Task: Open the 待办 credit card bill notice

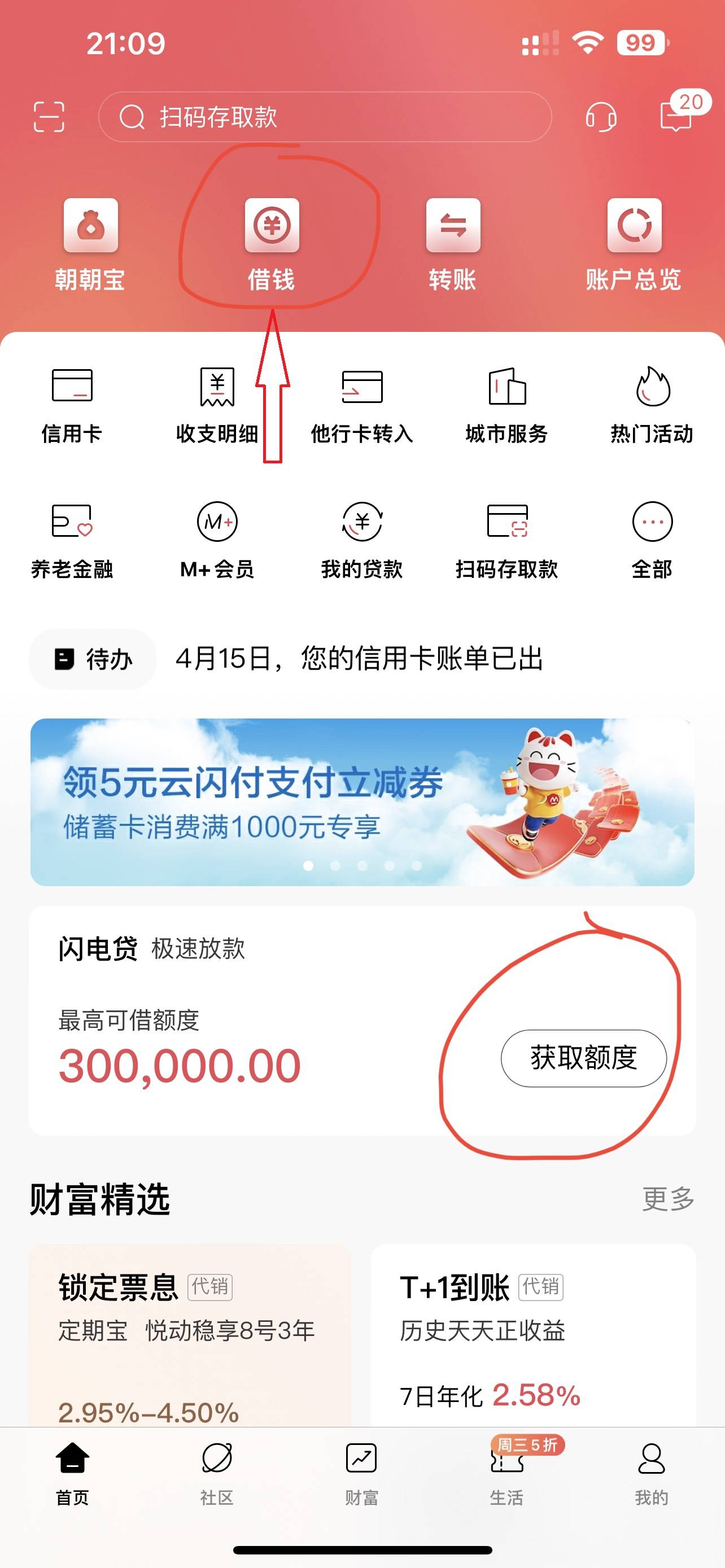Action: tap(359, 659)
